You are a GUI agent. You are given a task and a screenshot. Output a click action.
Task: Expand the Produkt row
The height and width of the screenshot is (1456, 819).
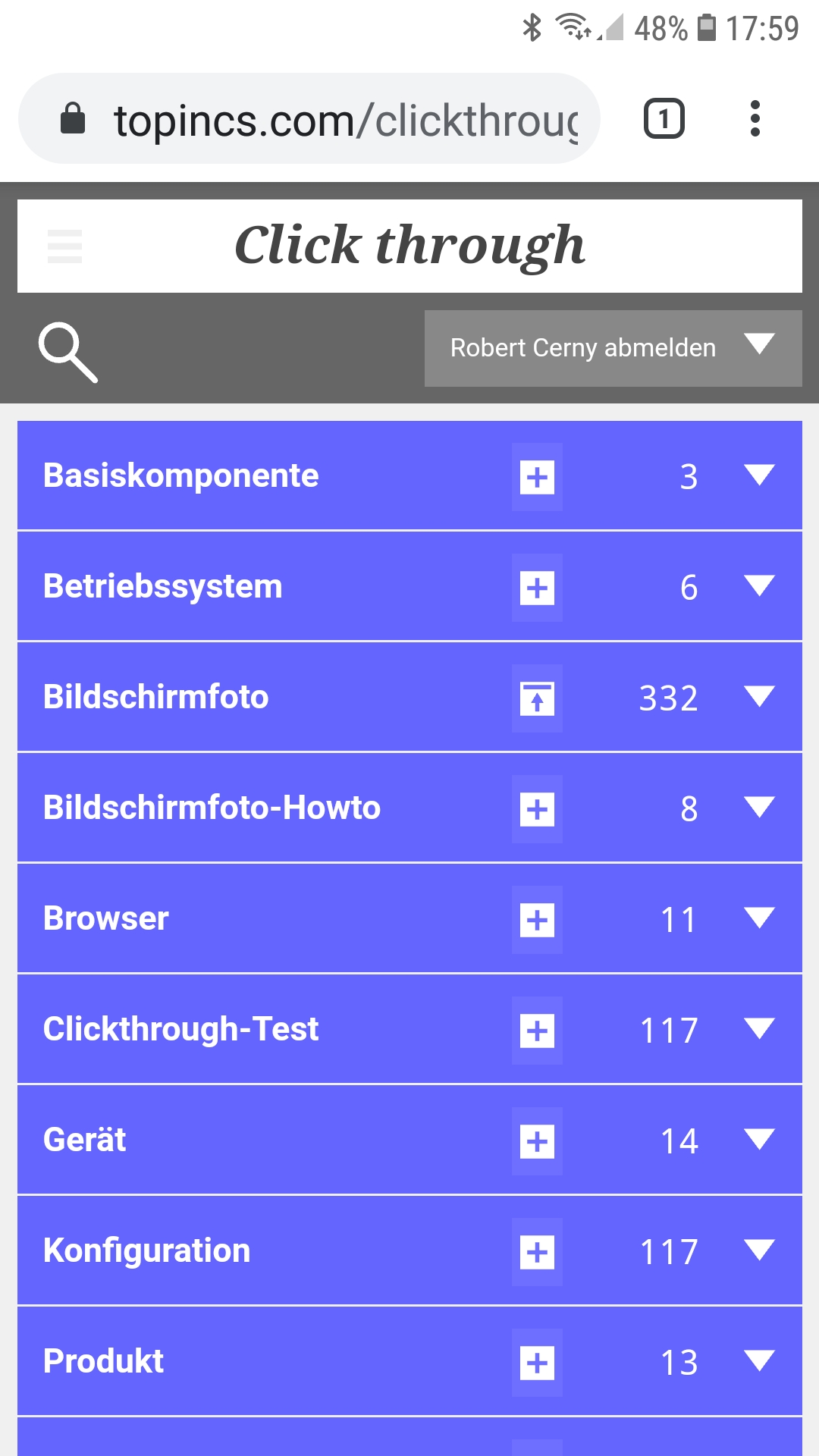point(758,1361)
